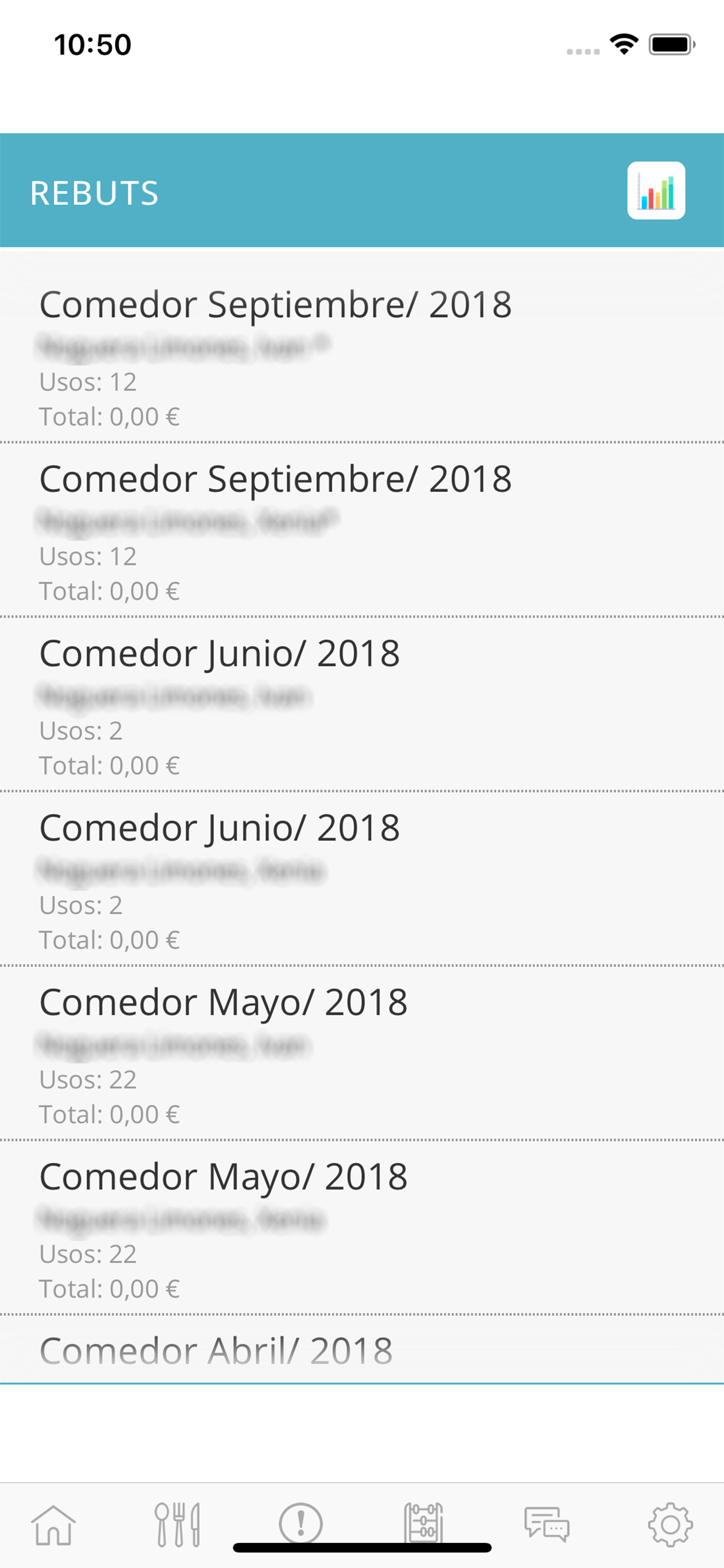
Task: Open the abacus receipts tab
Action: (423, 1523)
